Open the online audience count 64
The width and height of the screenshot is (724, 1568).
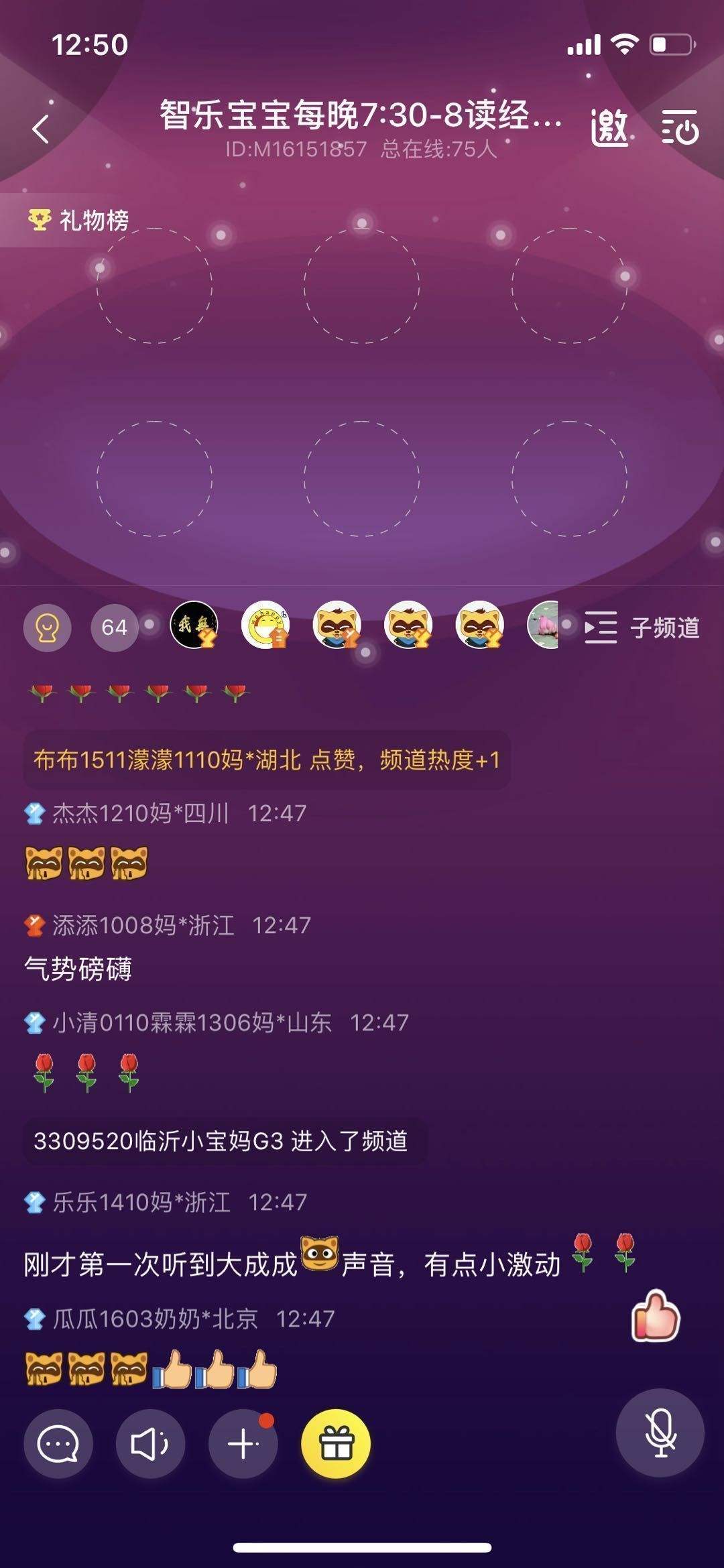click(x=115, y=627)
